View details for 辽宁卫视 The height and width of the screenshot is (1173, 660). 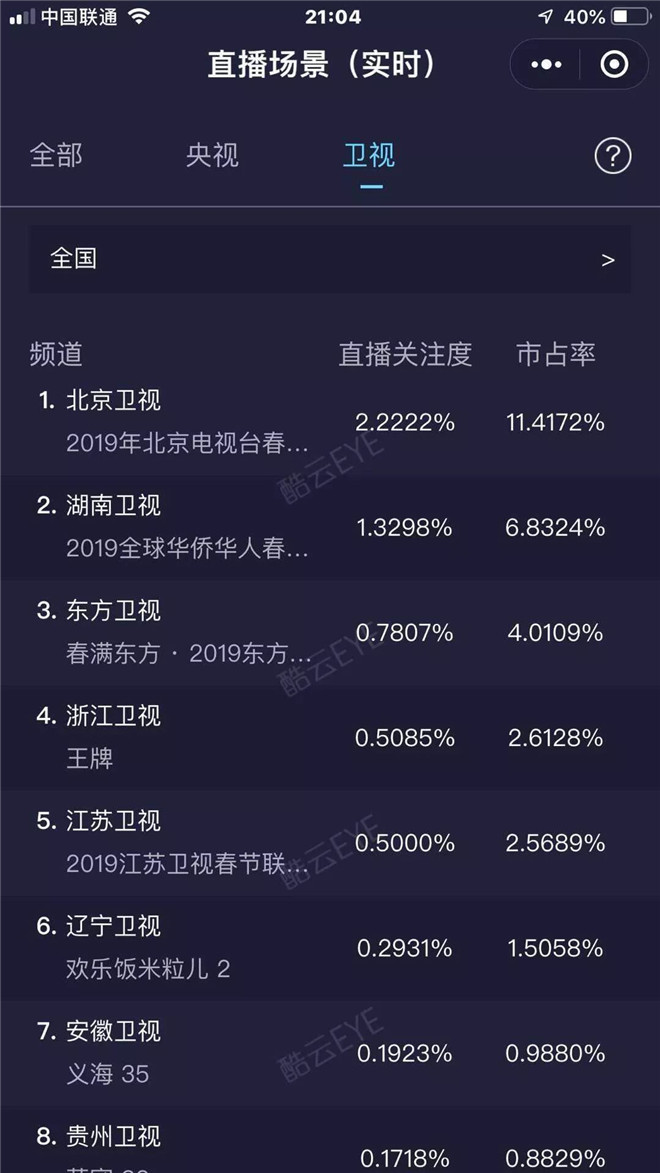point(330,949)
